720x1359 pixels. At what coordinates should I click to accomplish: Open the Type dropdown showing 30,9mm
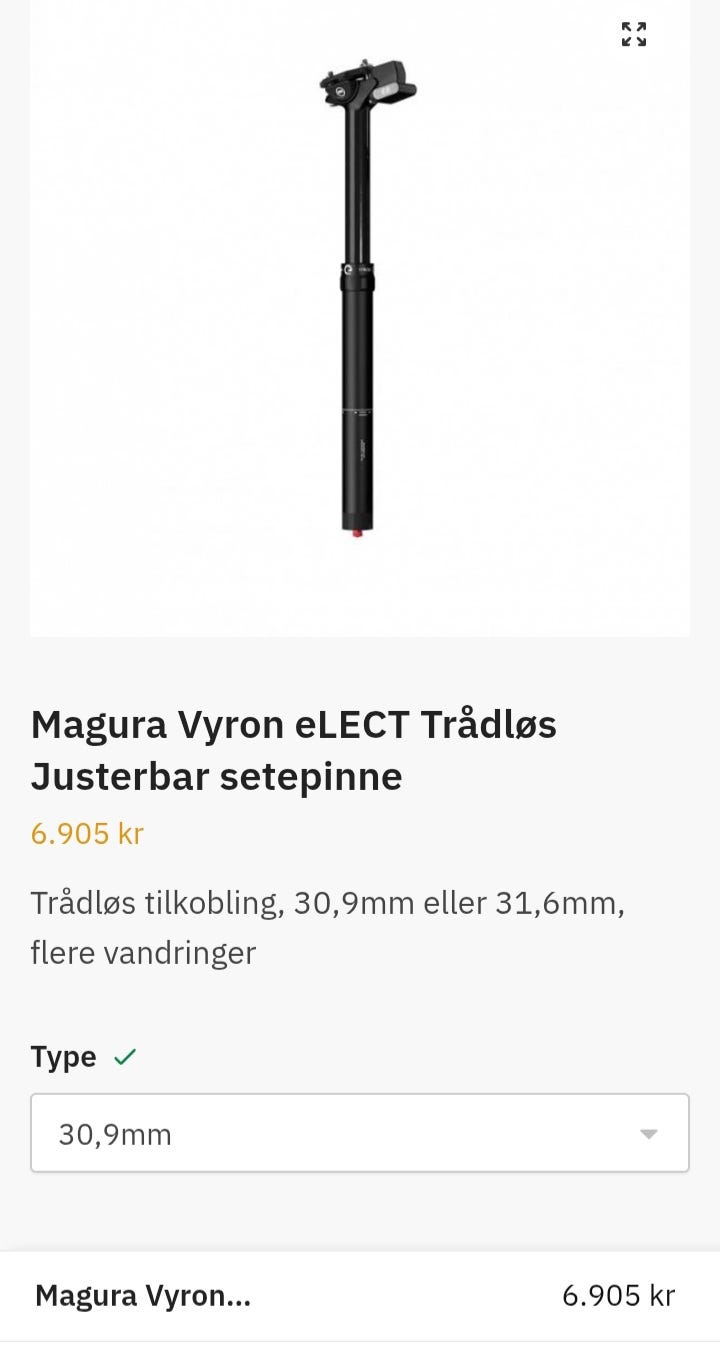(360, 1133)
